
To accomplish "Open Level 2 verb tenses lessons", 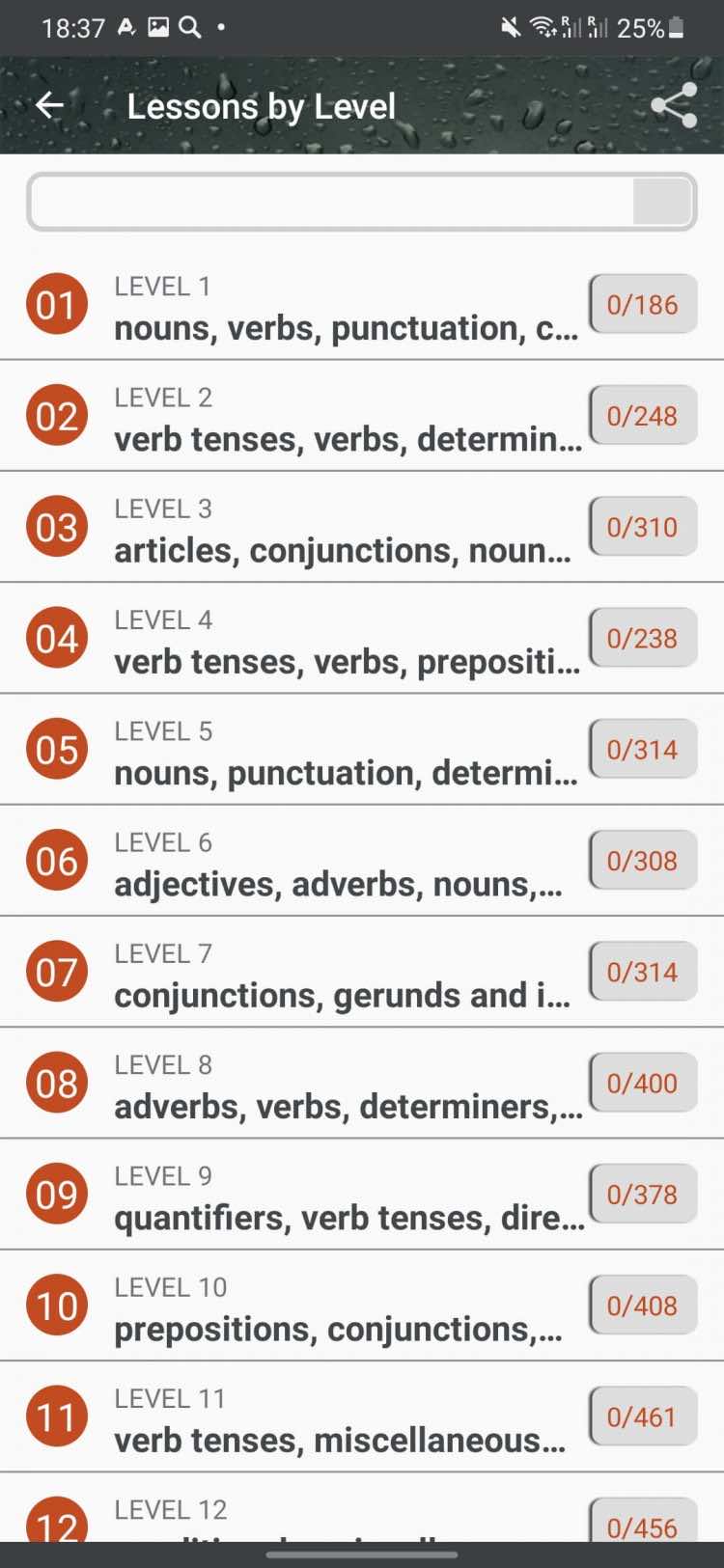I will [x=346, y=418].
